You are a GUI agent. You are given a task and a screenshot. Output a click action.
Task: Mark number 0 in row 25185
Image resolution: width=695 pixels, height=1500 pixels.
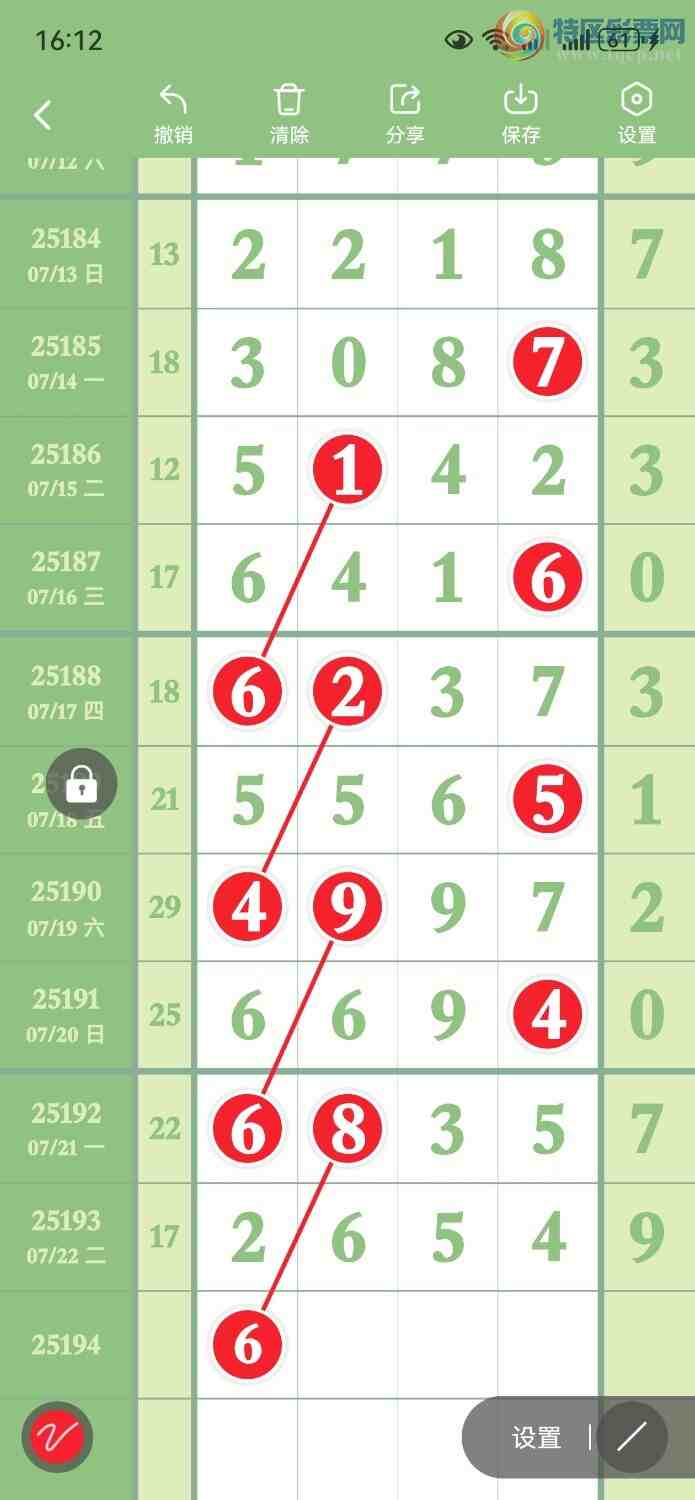pos(348,362)
